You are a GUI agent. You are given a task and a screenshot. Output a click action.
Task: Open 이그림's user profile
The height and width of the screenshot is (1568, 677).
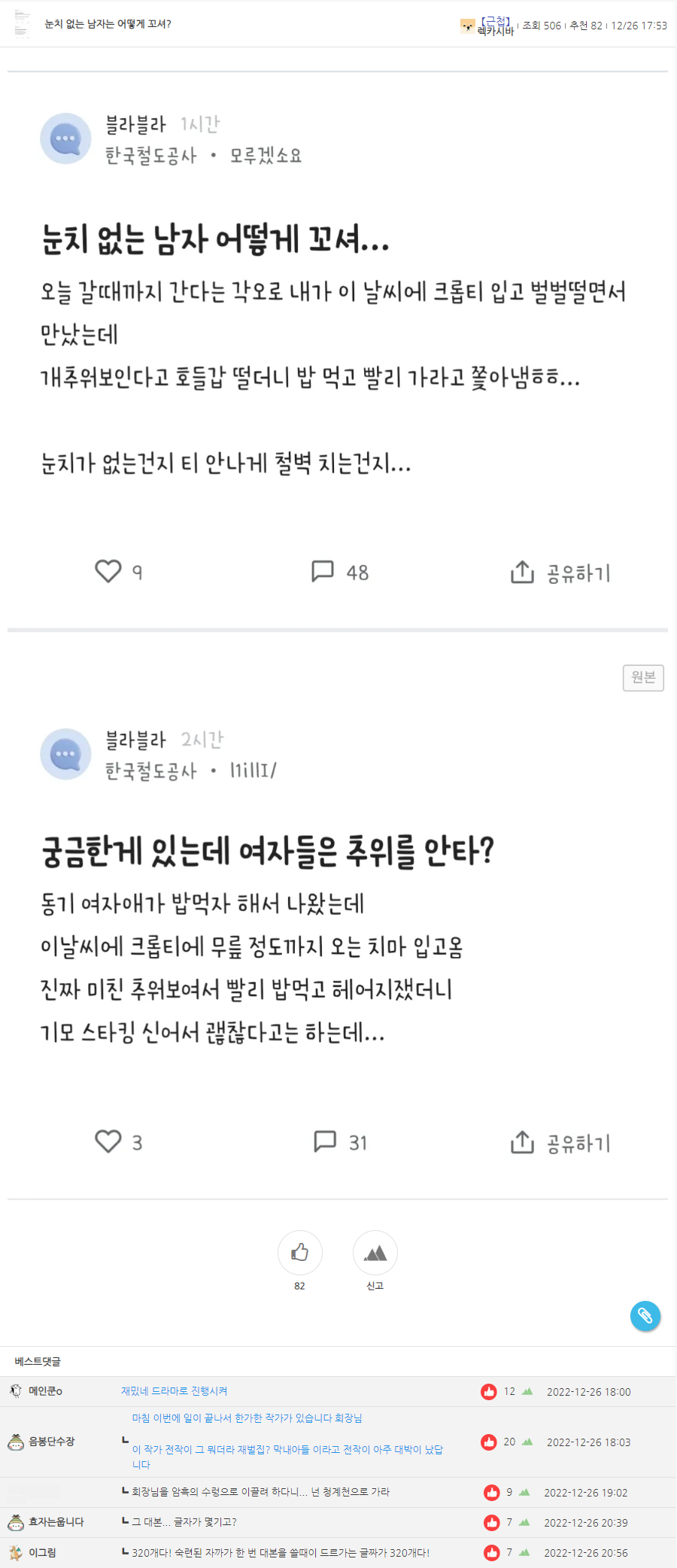pyautogui.click(x=42, y=1552)
